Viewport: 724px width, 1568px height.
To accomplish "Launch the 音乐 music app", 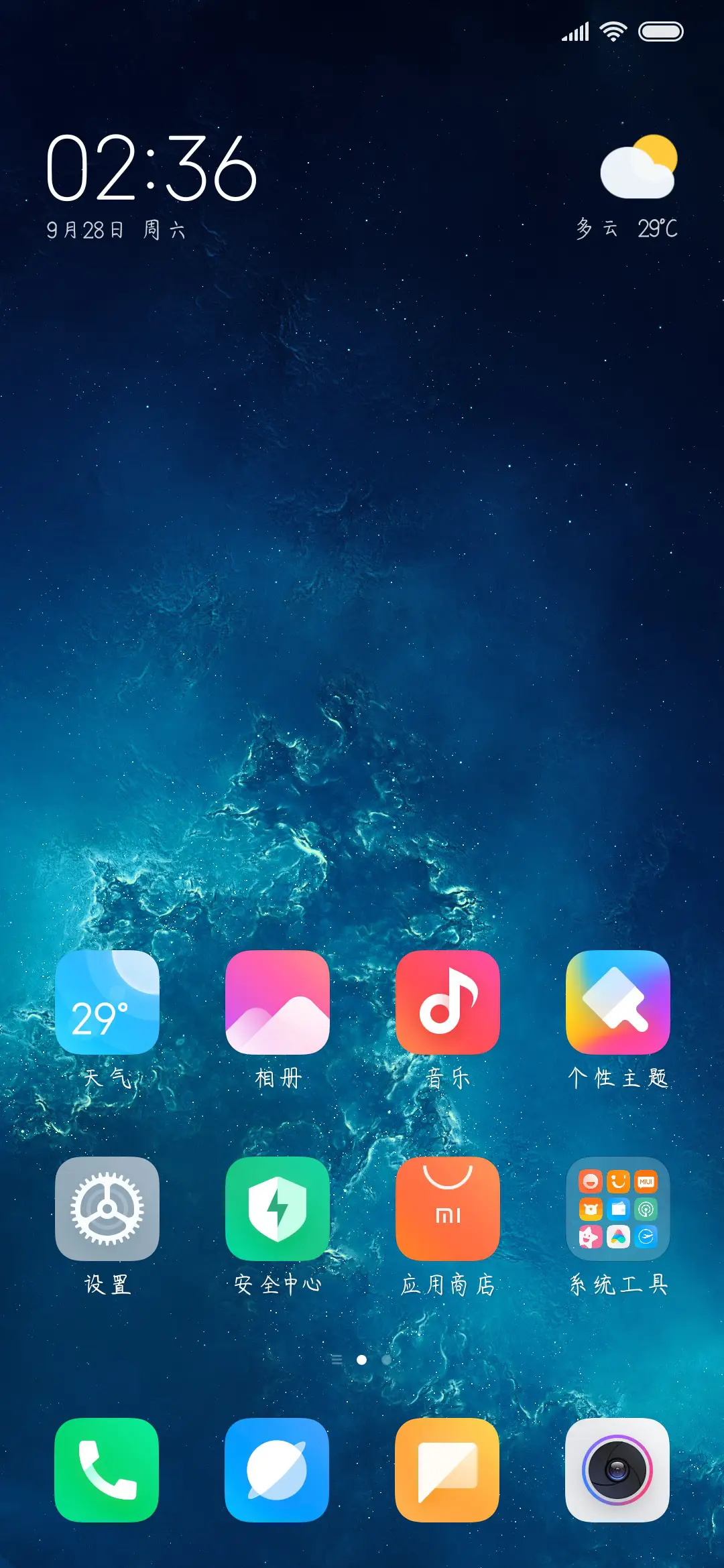I will pos(448,1002).
